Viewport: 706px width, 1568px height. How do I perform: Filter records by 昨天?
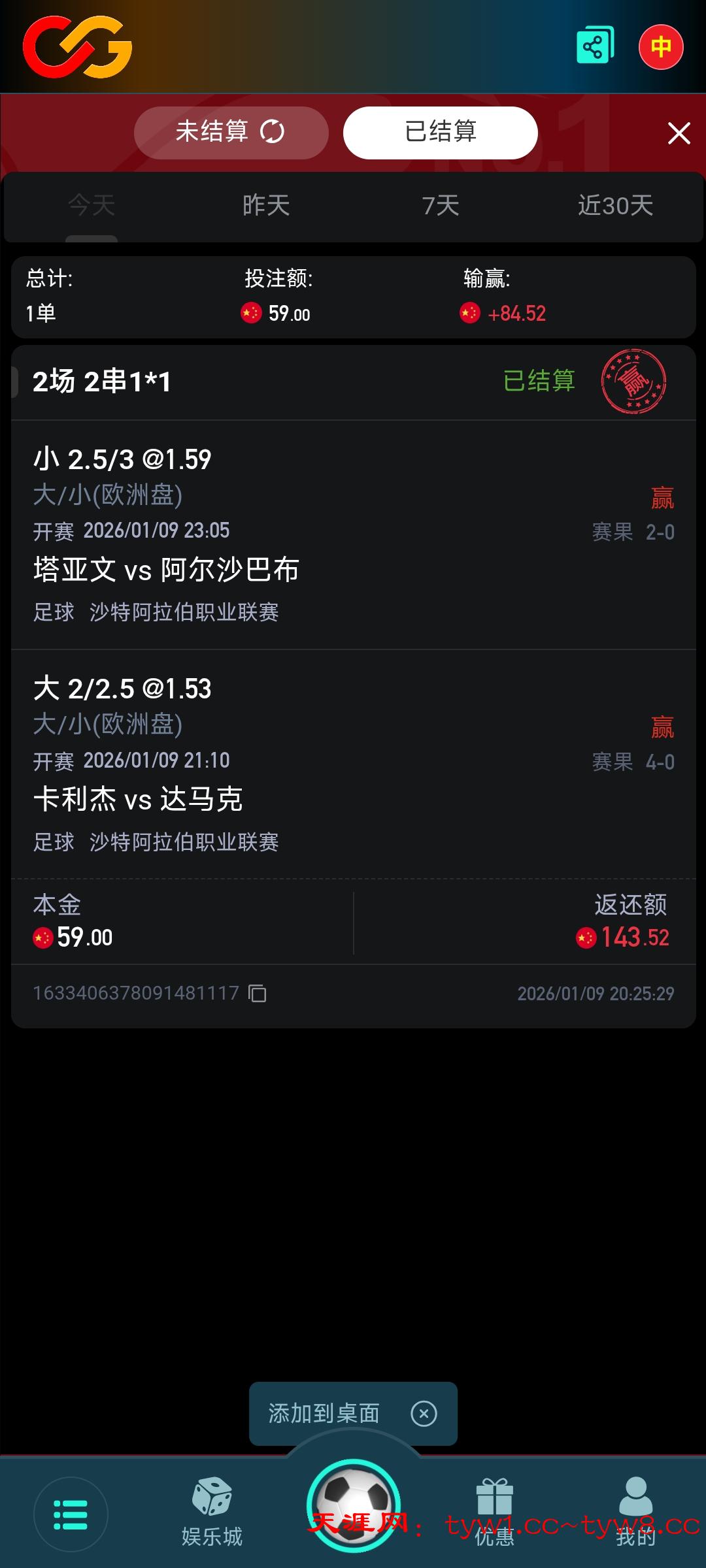pos(266,206)
